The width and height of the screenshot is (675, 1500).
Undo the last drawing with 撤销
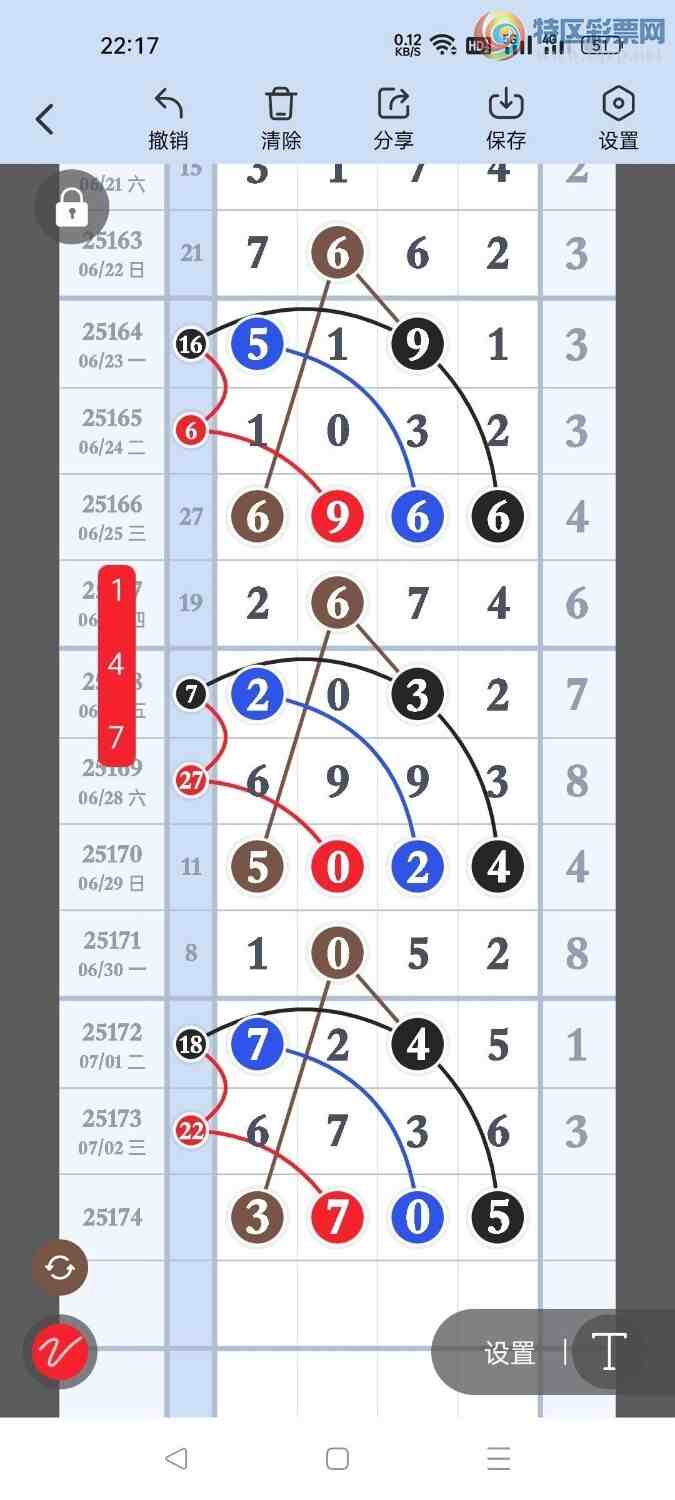[168, 118]
